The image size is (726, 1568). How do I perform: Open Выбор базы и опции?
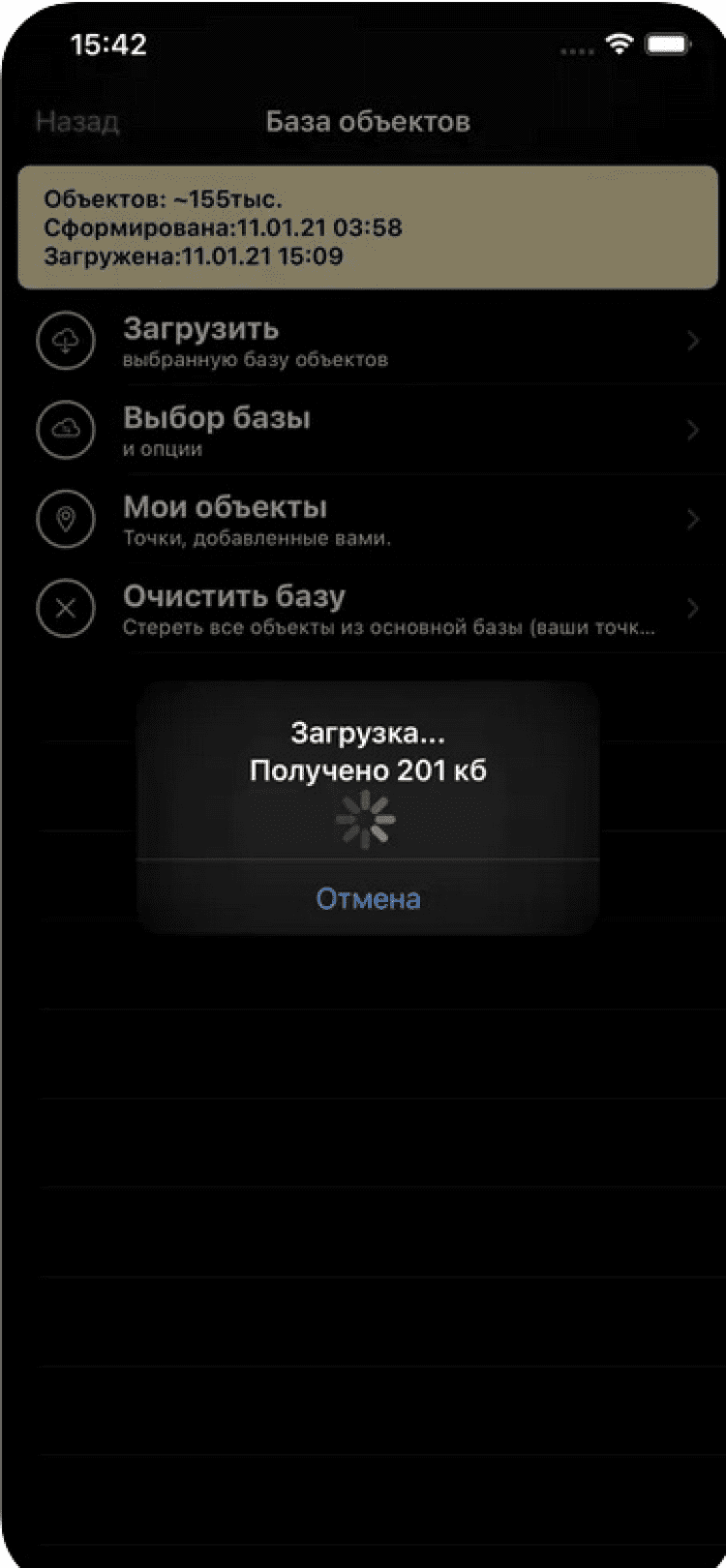[x=368, y=431]
